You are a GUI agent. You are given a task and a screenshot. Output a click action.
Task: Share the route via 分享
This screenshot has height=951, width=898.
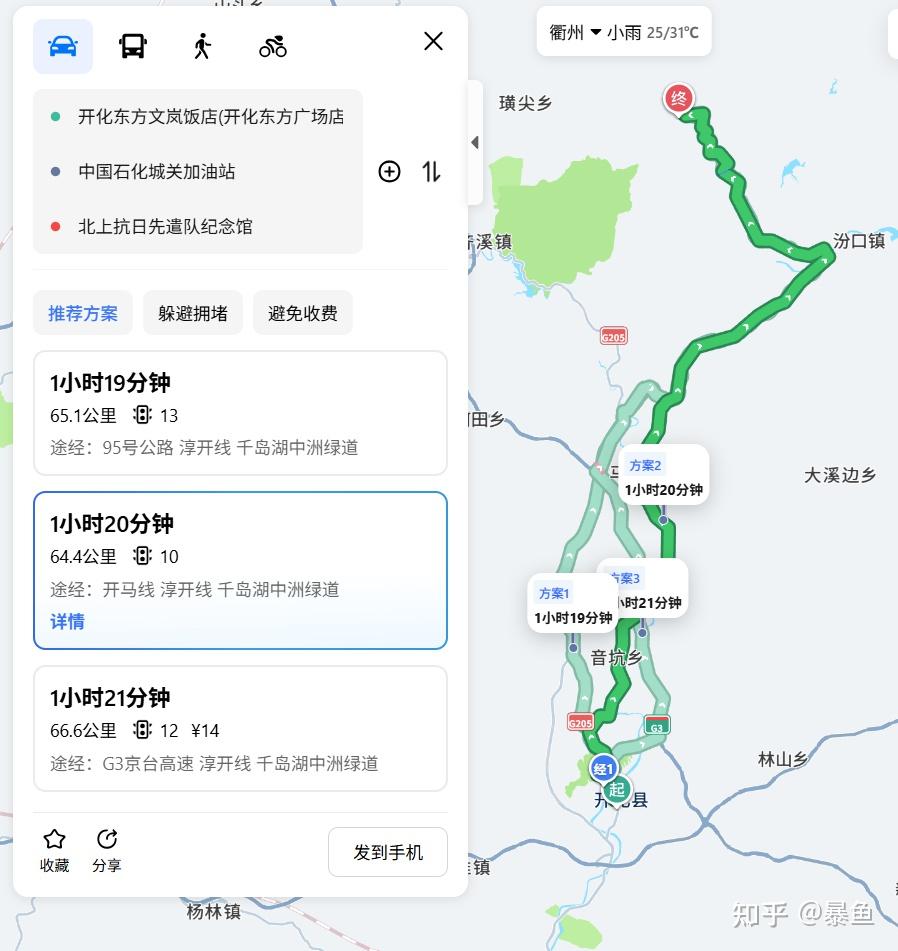(107, 850)
